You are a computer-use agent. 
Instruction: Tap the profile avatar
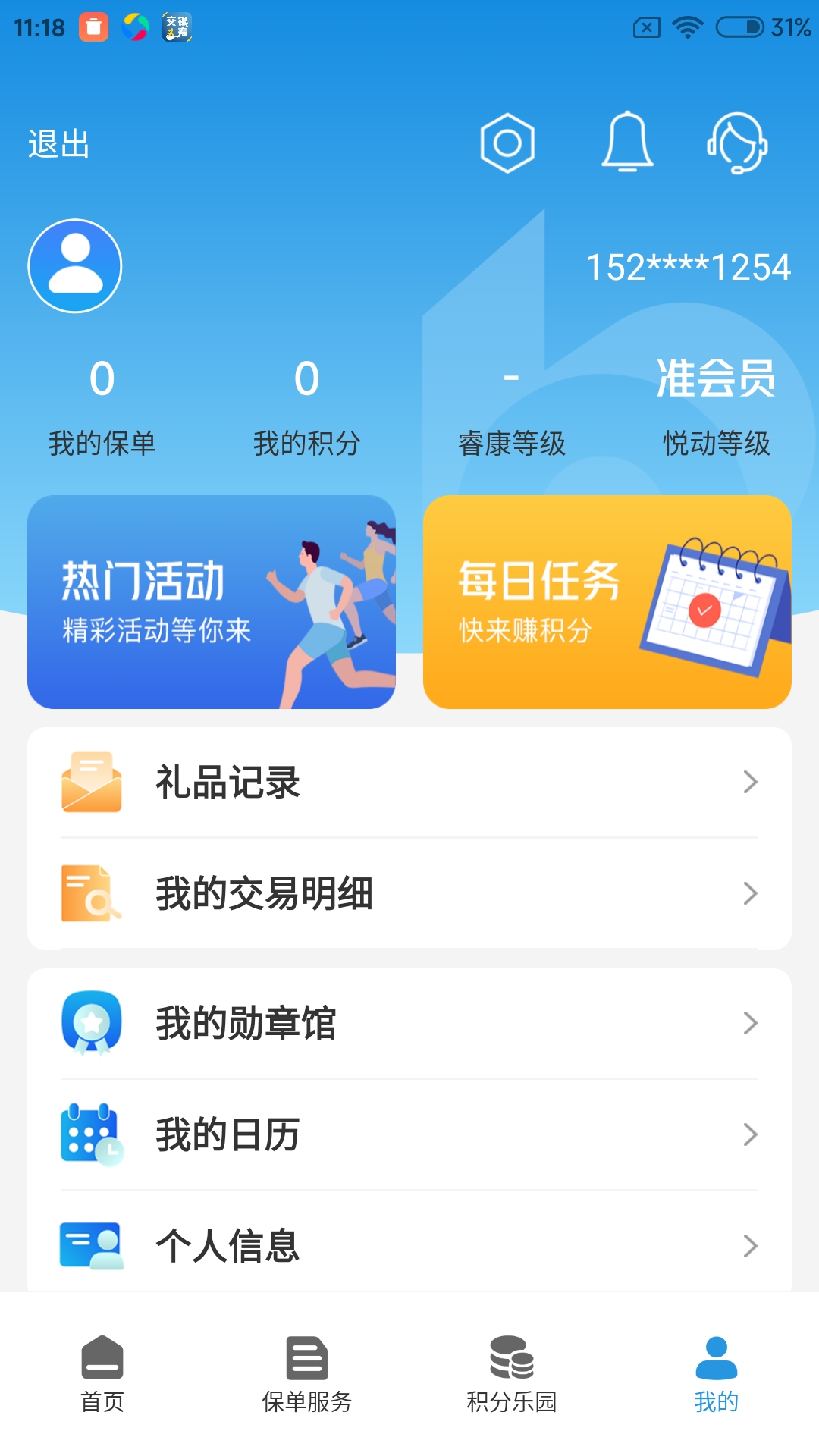click(75, 266)
